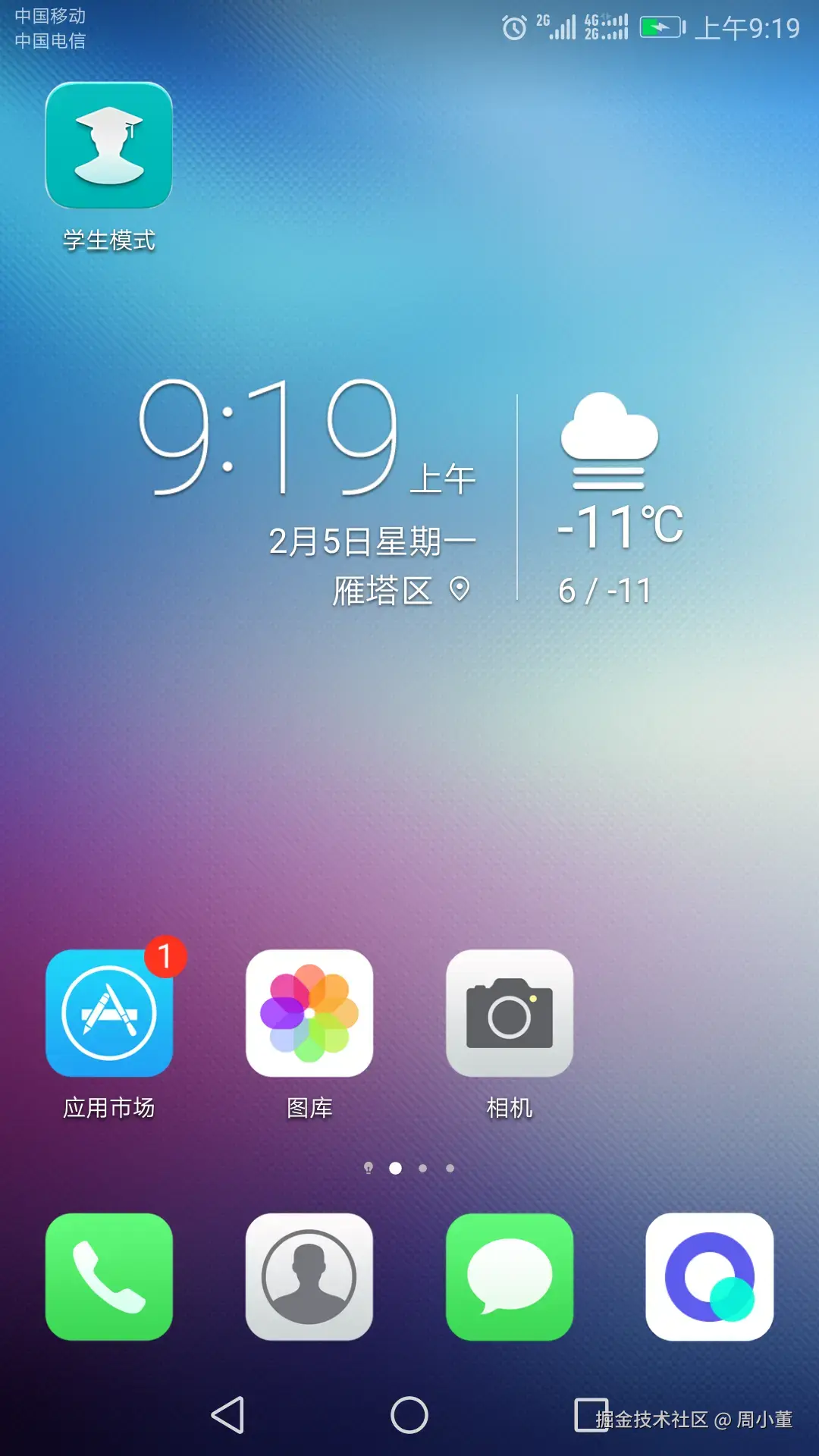Tap the 雁塔区 location pin
The width and height of the screenshot is (819, 1456).
(x=460, y=589)
